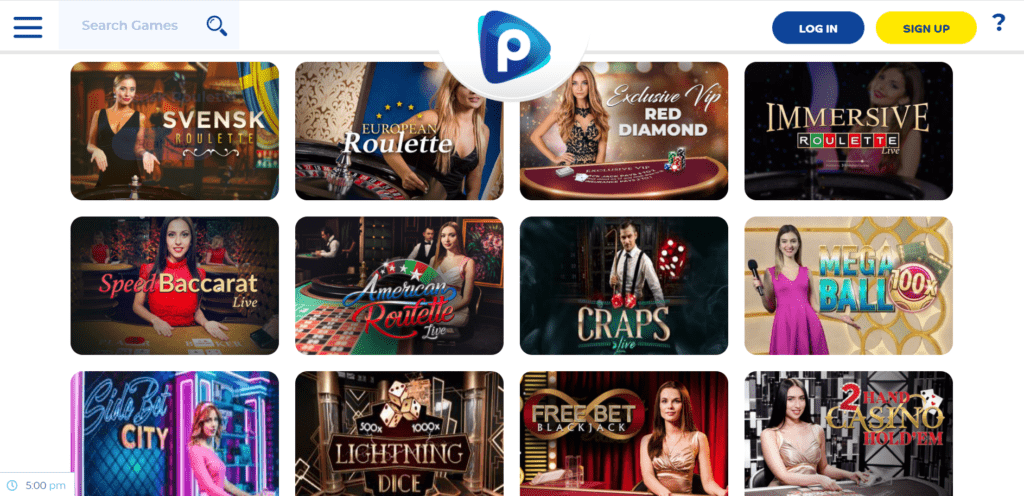Screen dimensions: 1024x496
Task: Open Free Bet Blackjack table
Action: click(623, 431)
